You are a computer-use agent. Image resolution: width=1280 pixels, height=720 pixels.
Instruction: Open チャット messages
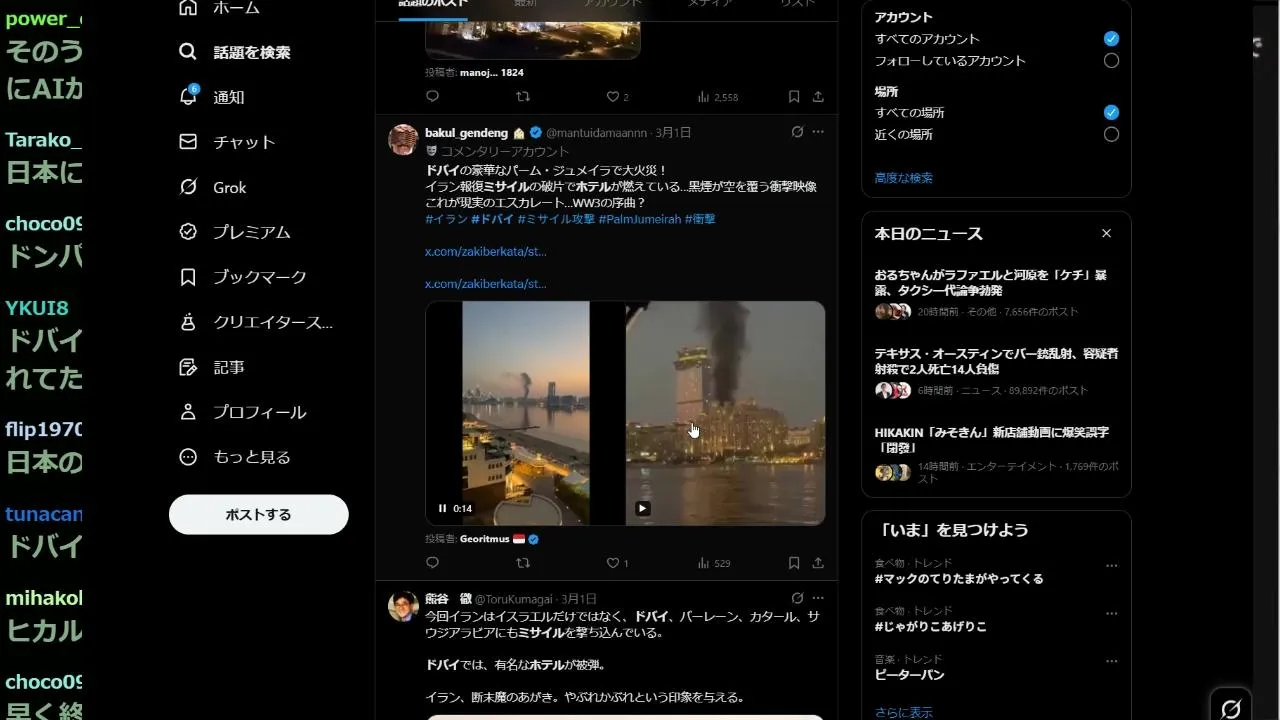click(243, 142)
